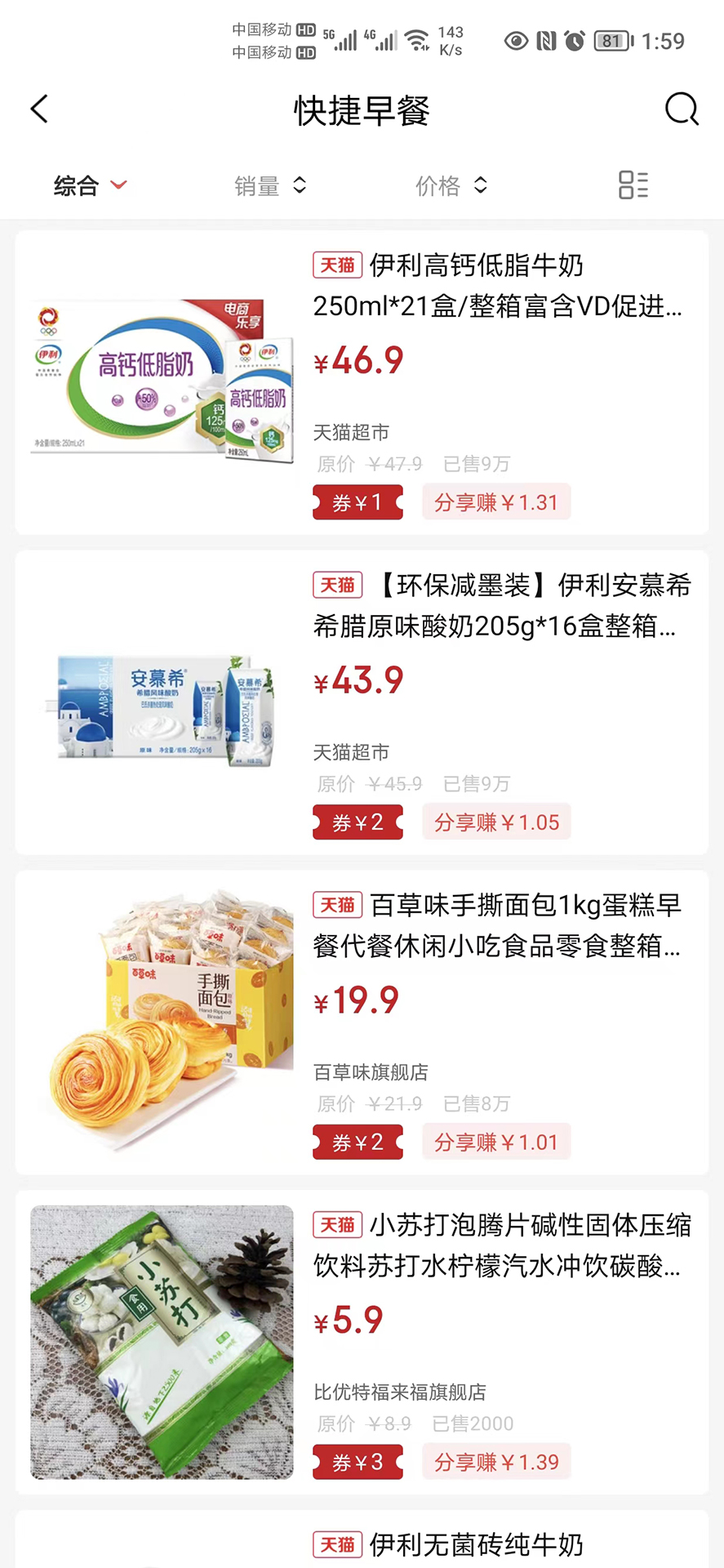Select the 综合 sorting option
Screen dimensions: 724x1568
(90, 186)
